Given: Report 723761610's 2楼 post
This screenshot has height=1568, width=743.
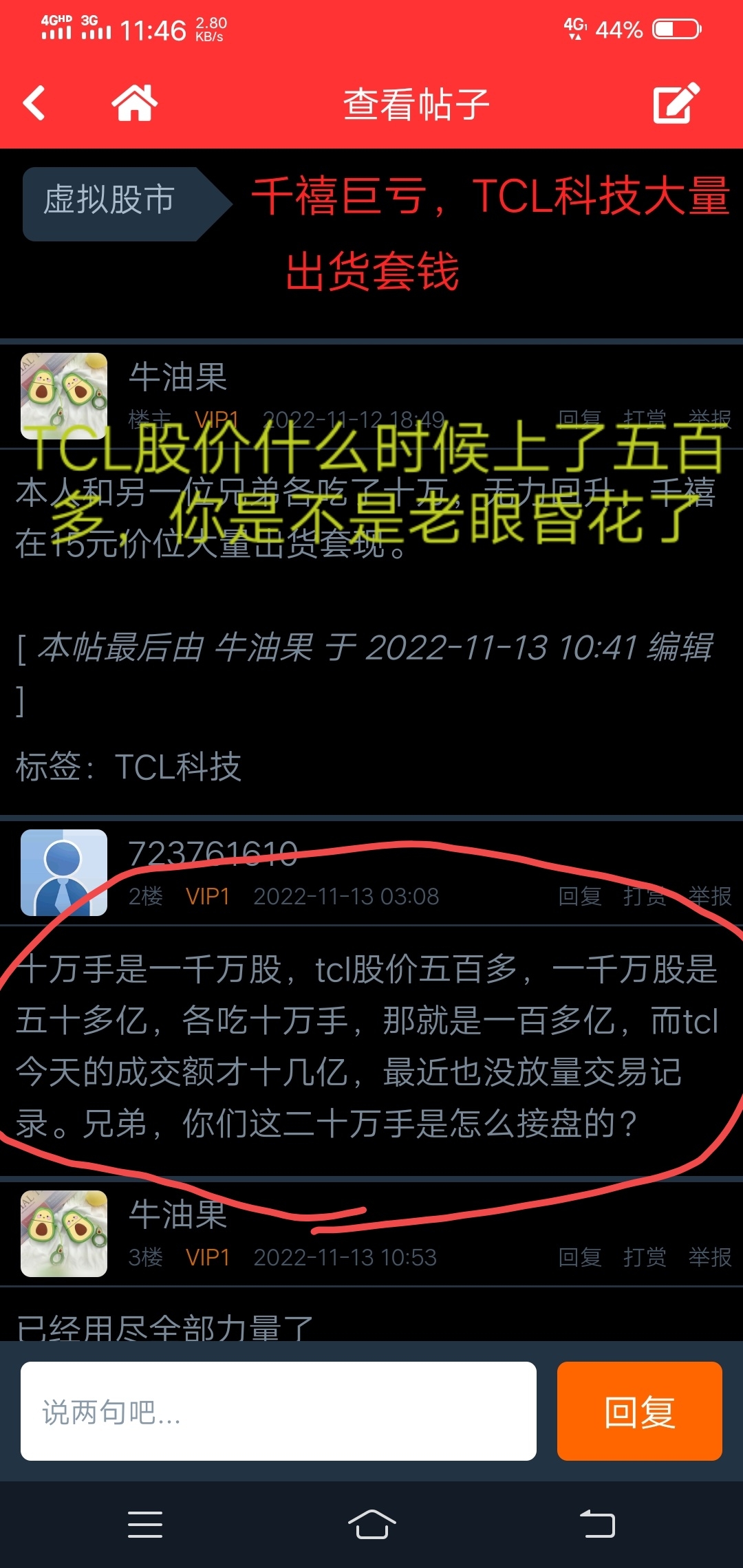Looking at the screenshot, I should (x=710, y=896).
